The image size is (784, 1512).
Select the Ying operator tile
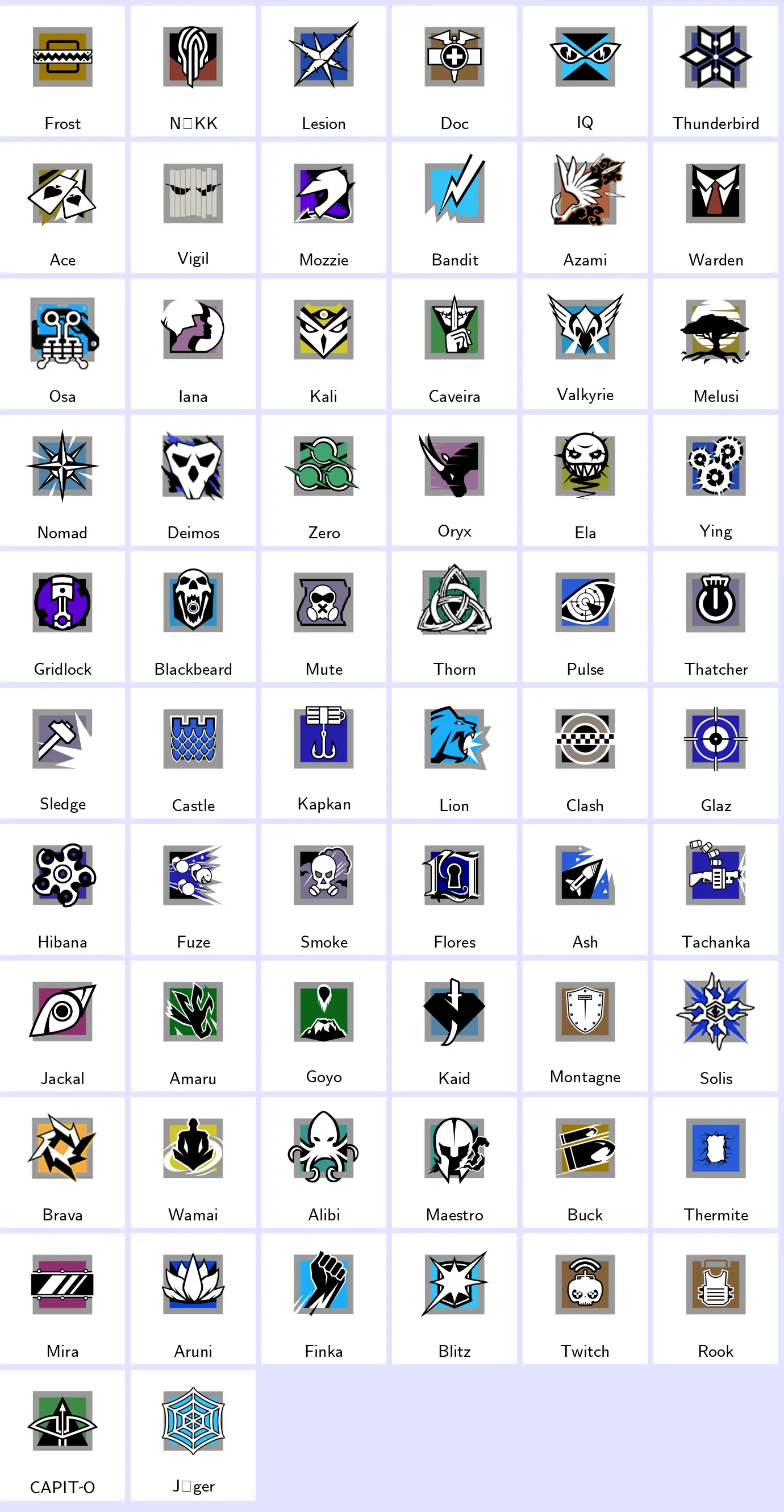pos(715,480)
